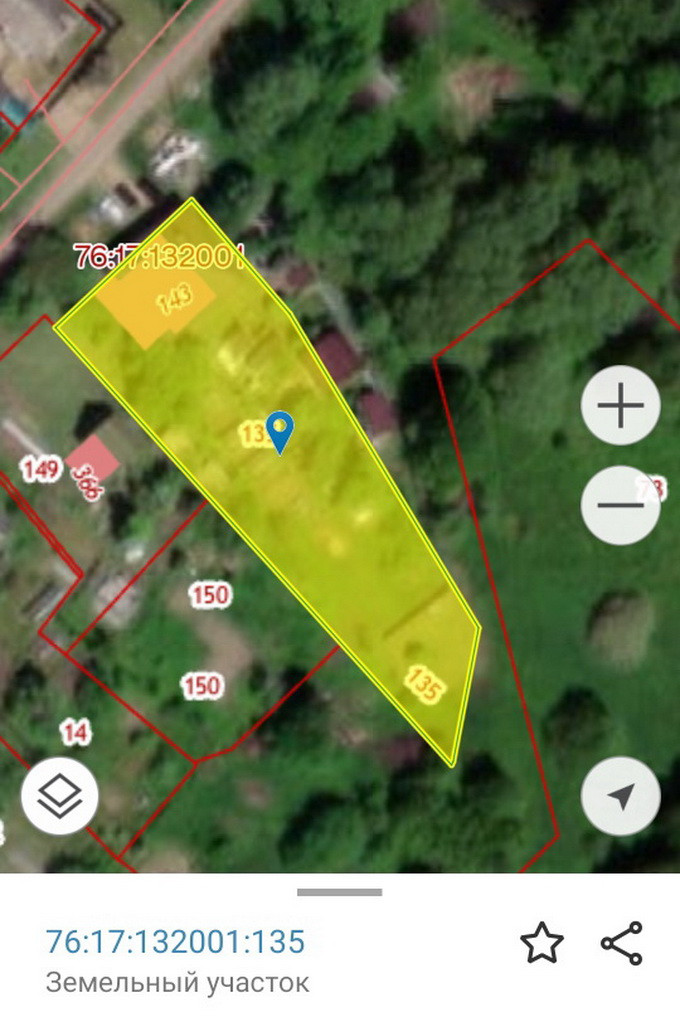Open details for parcel 76:17:132001:135
This screenshot has width=680, height=1017.
[175, 941]
